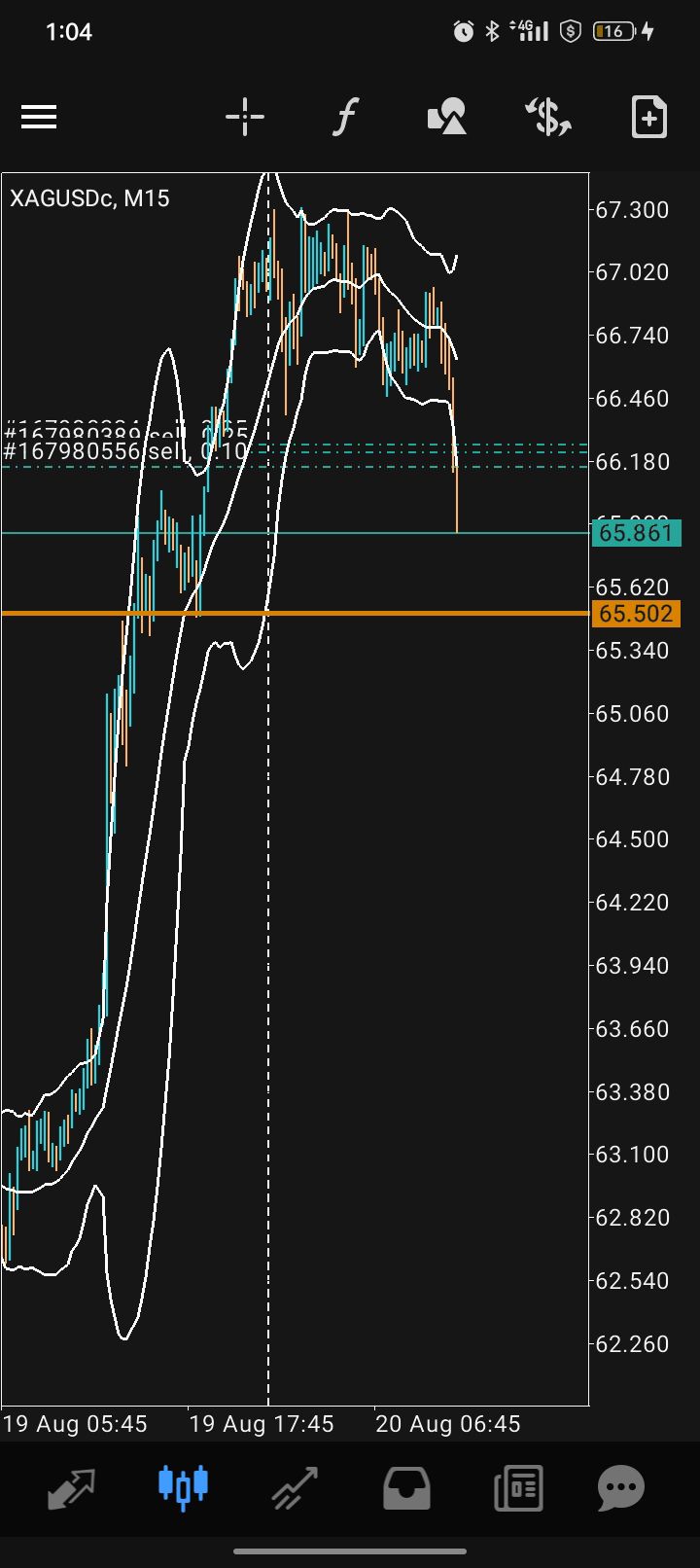Open the News tab
The image size is (700, 1568).
518,1488
